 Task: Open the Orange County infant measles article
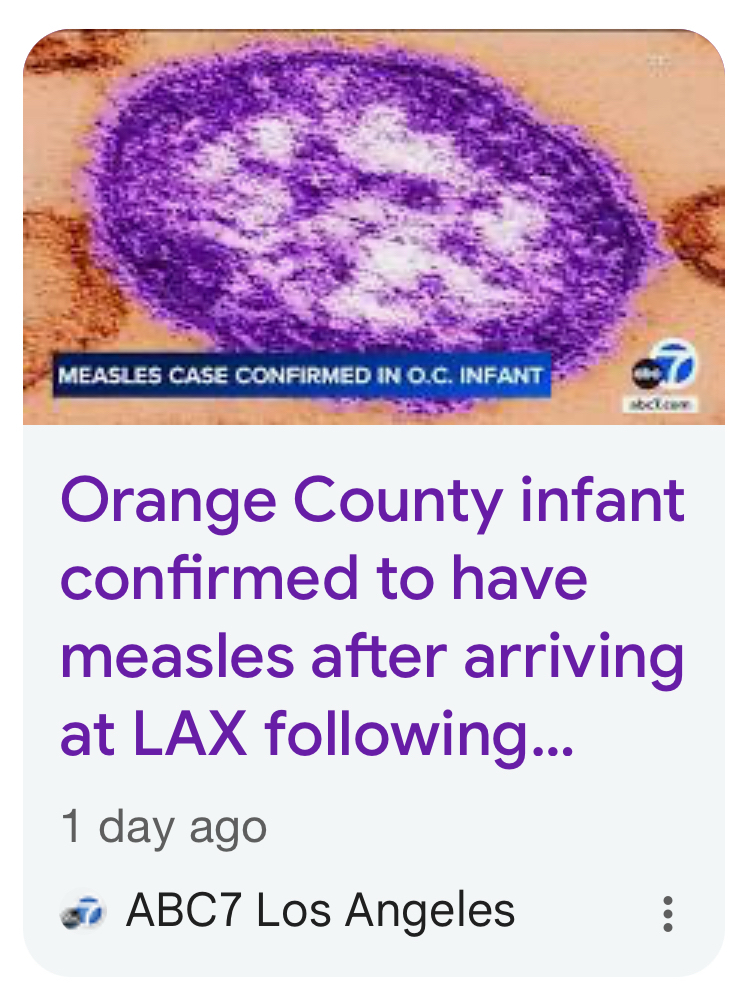pyautogui.click(x=372, y=617)
